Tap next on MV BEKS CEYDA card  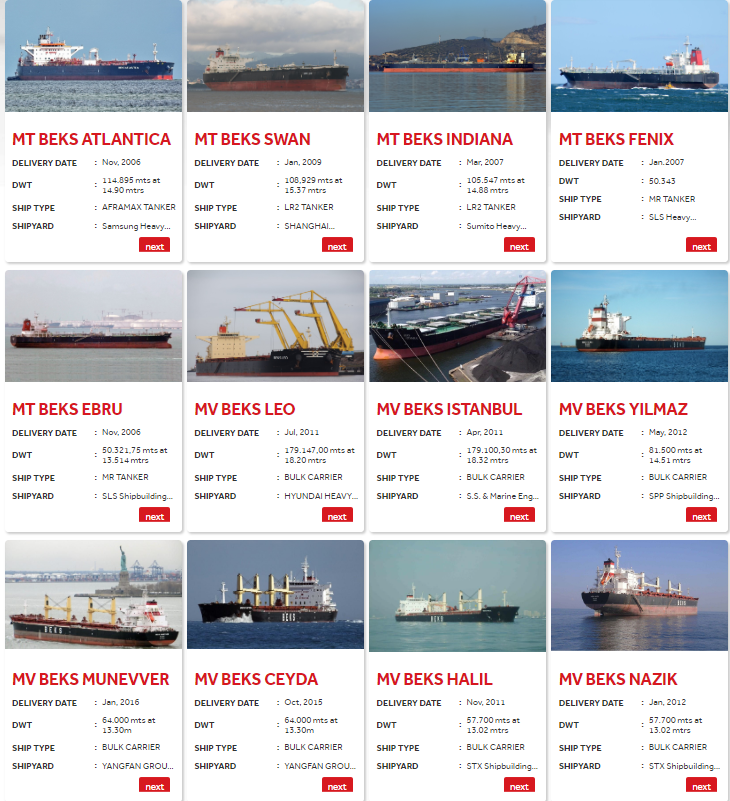point(337,786)
